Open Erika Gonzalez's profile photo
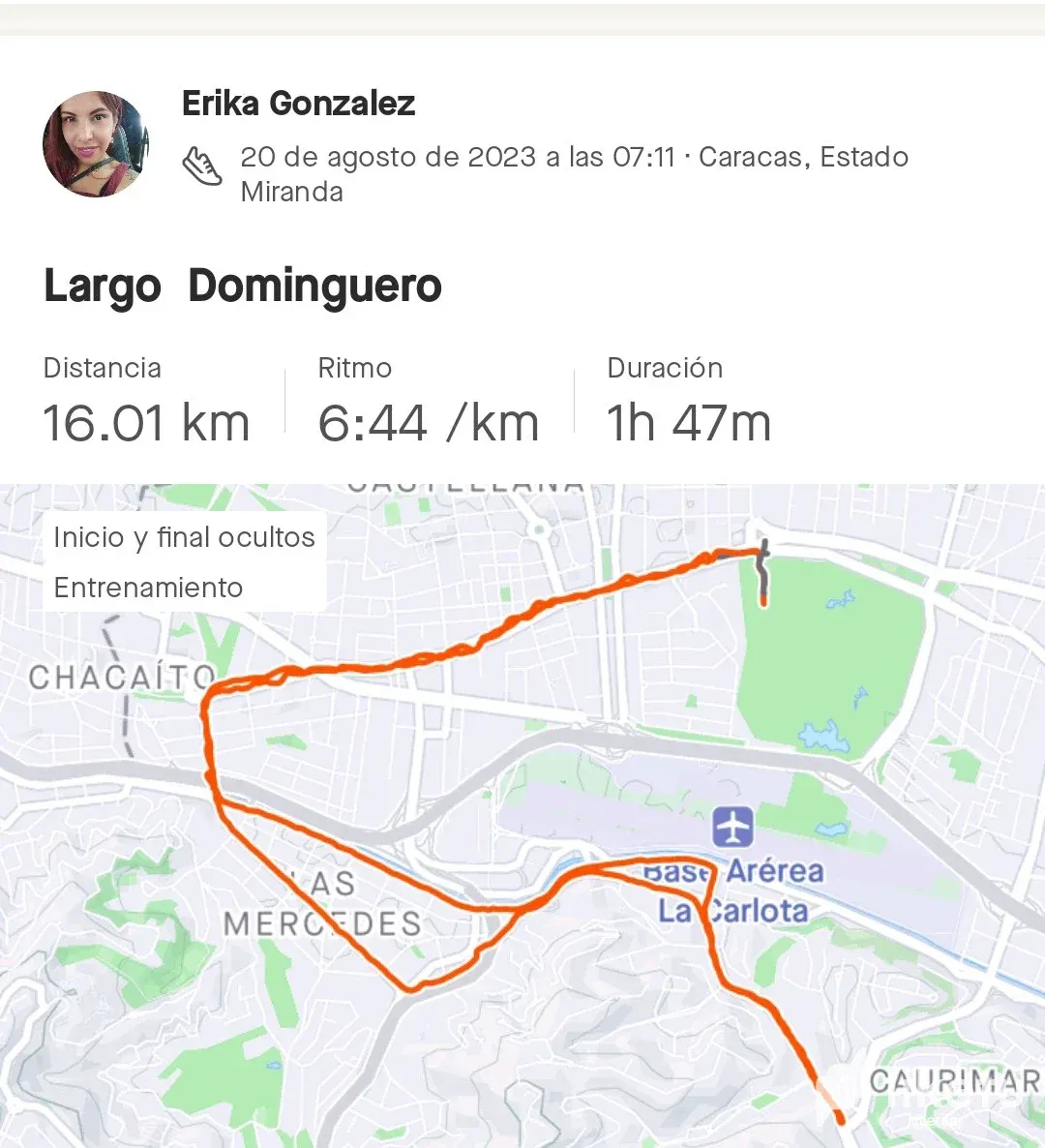Viewport: 1045px width, 1148px height. (96, 144)
